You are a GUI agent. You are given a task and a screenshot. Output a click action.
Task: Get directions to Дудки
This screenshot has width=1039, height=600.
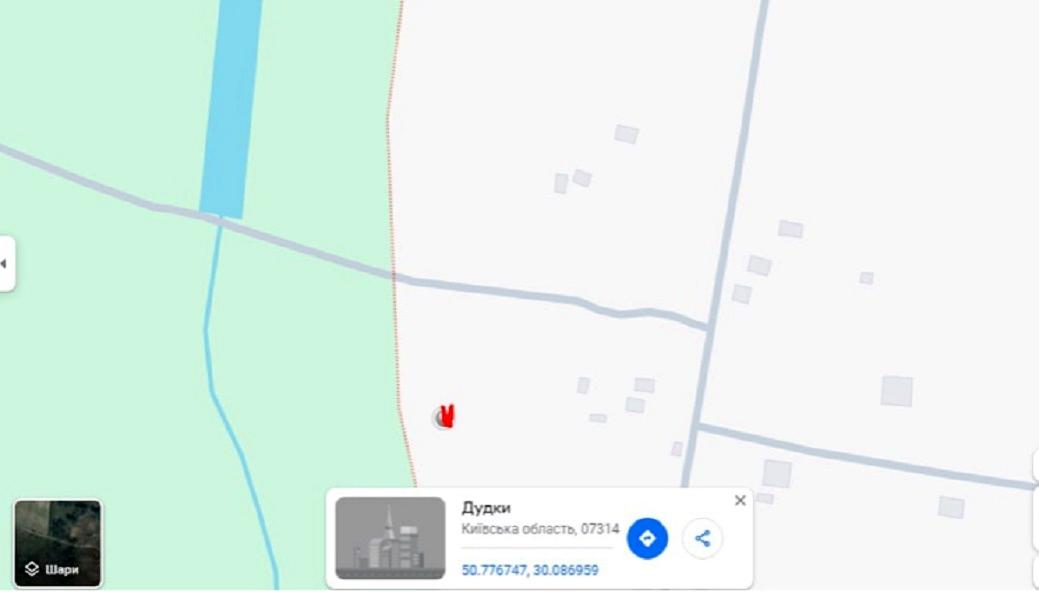tap(647, 539)
